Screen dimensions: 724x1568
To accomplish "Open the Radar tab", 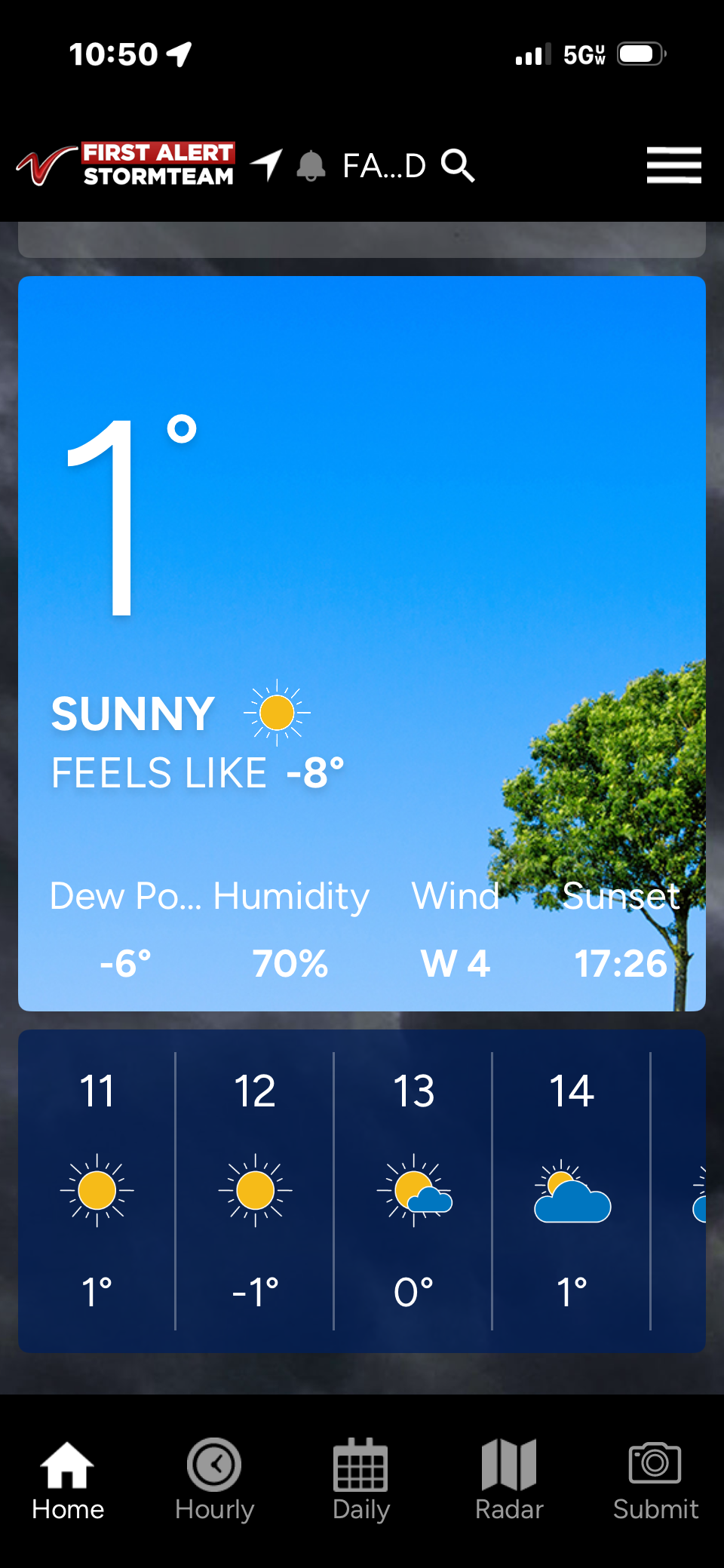I will (509, 1481).
